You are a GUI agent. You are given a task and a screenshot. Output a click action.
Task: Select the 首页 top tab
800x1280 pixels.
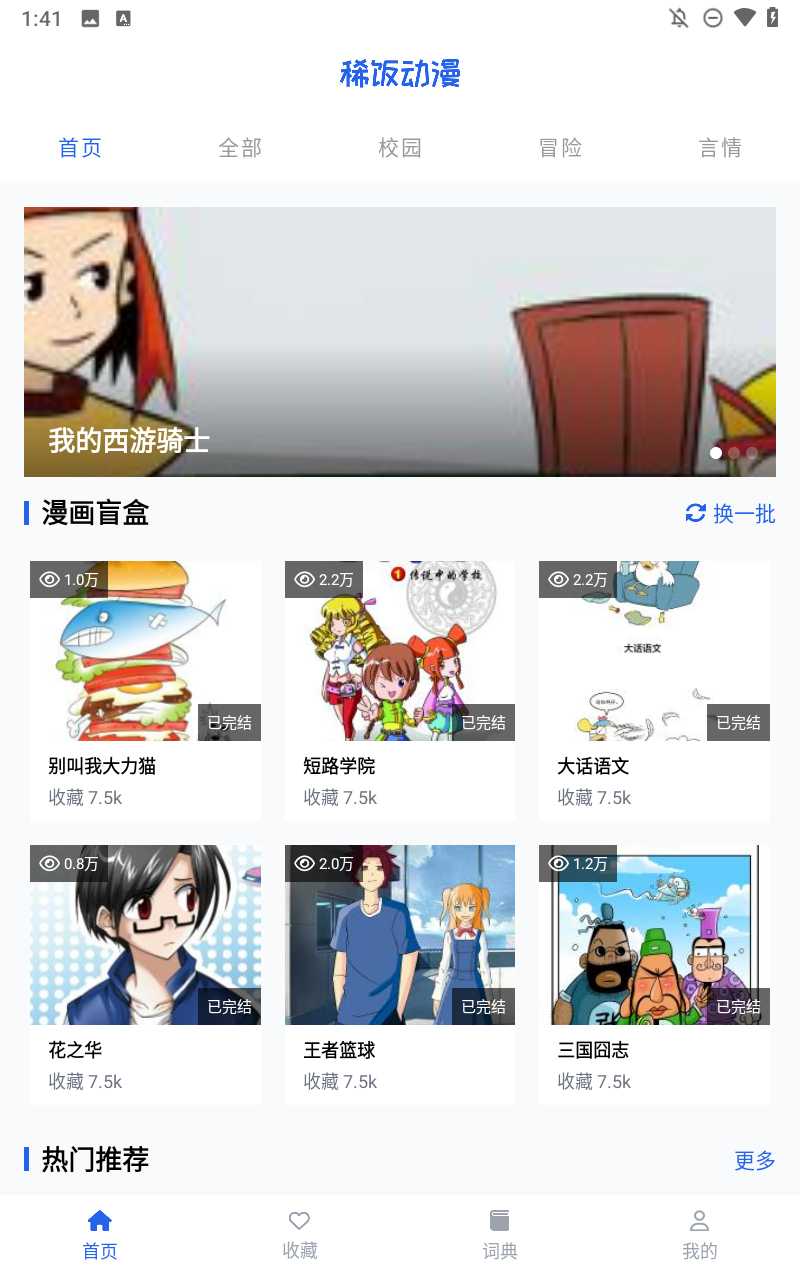tap(80, 148)
